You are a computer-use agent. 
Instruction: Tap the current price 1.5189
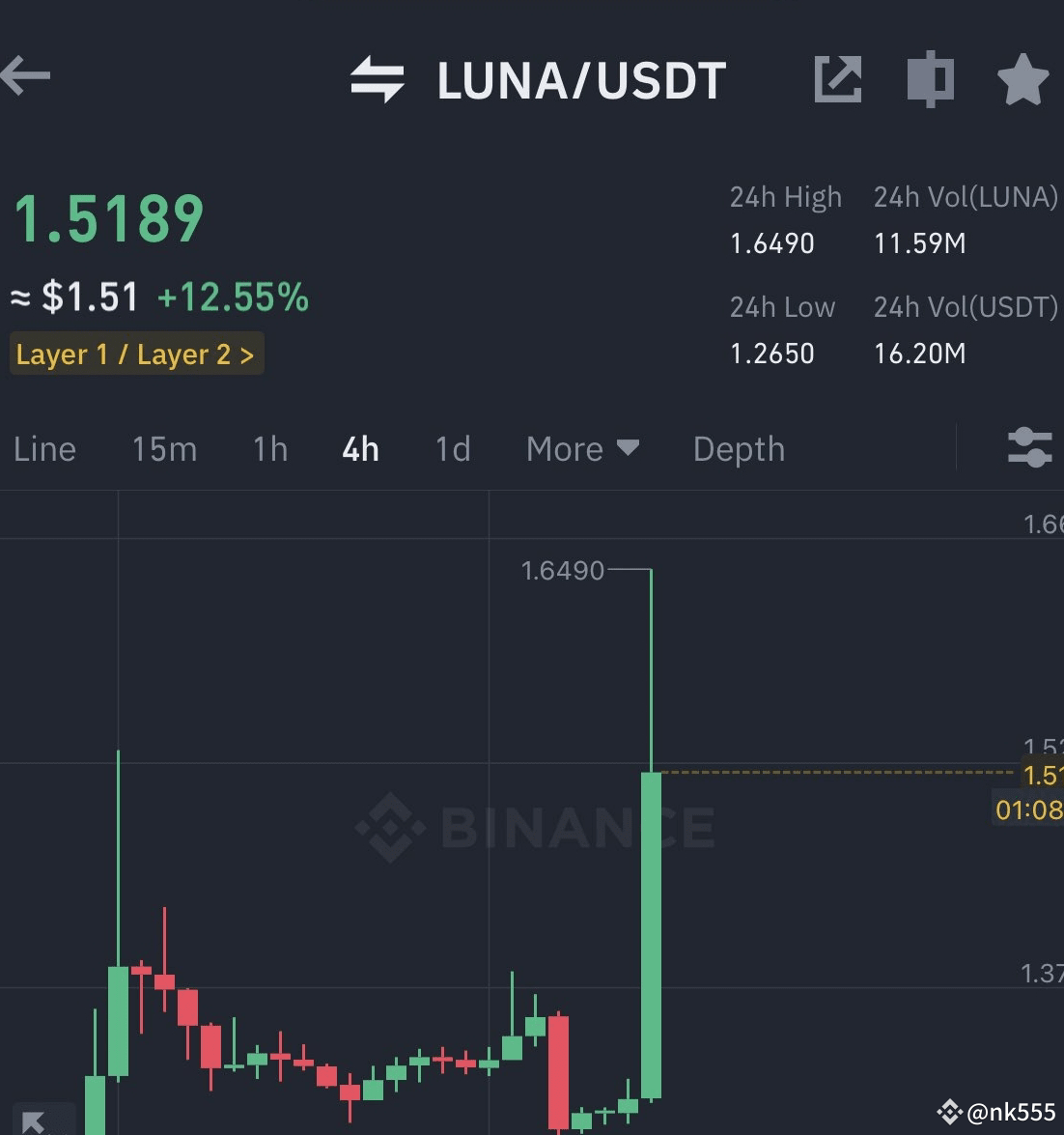pyautogui.click(x=106, y=217)
